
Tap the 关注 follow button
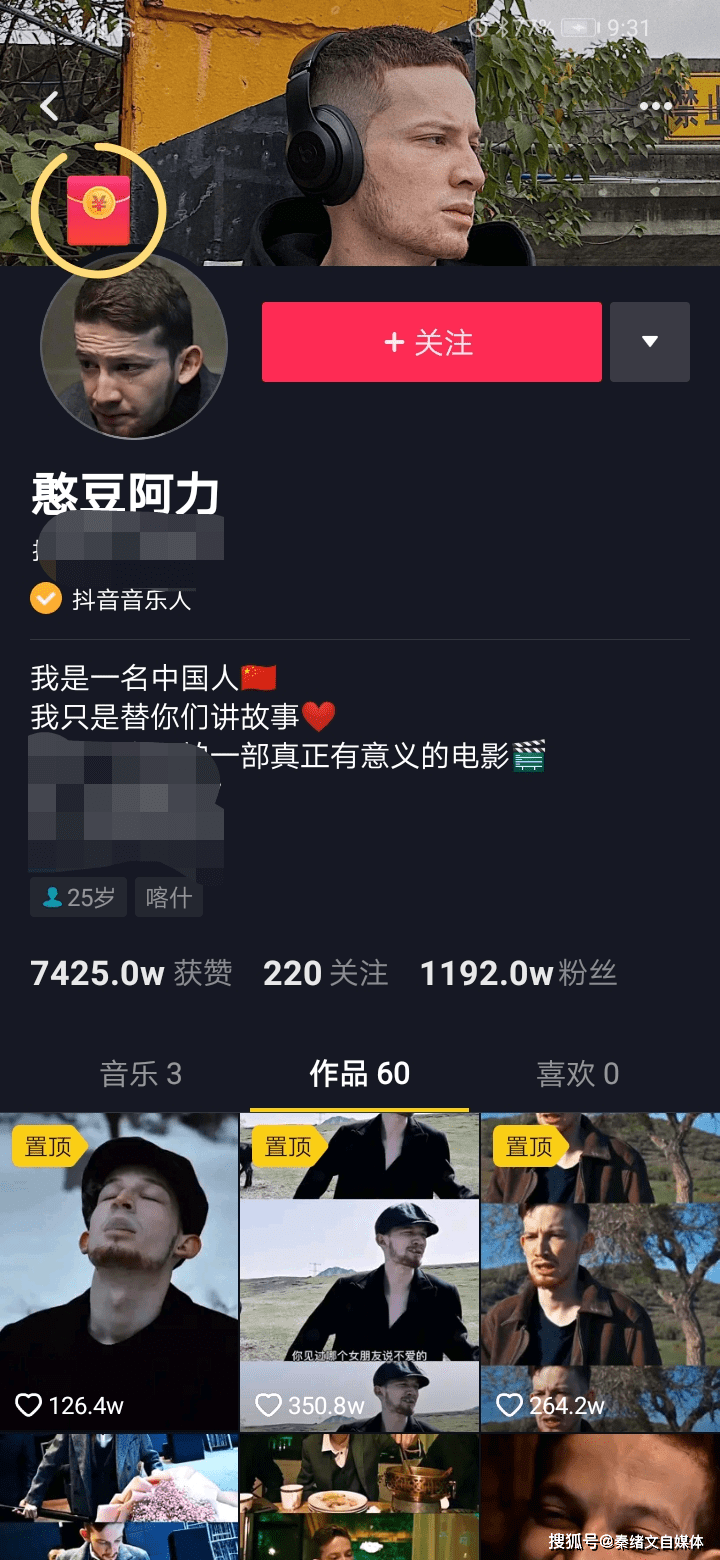click(x=431, y=342)
